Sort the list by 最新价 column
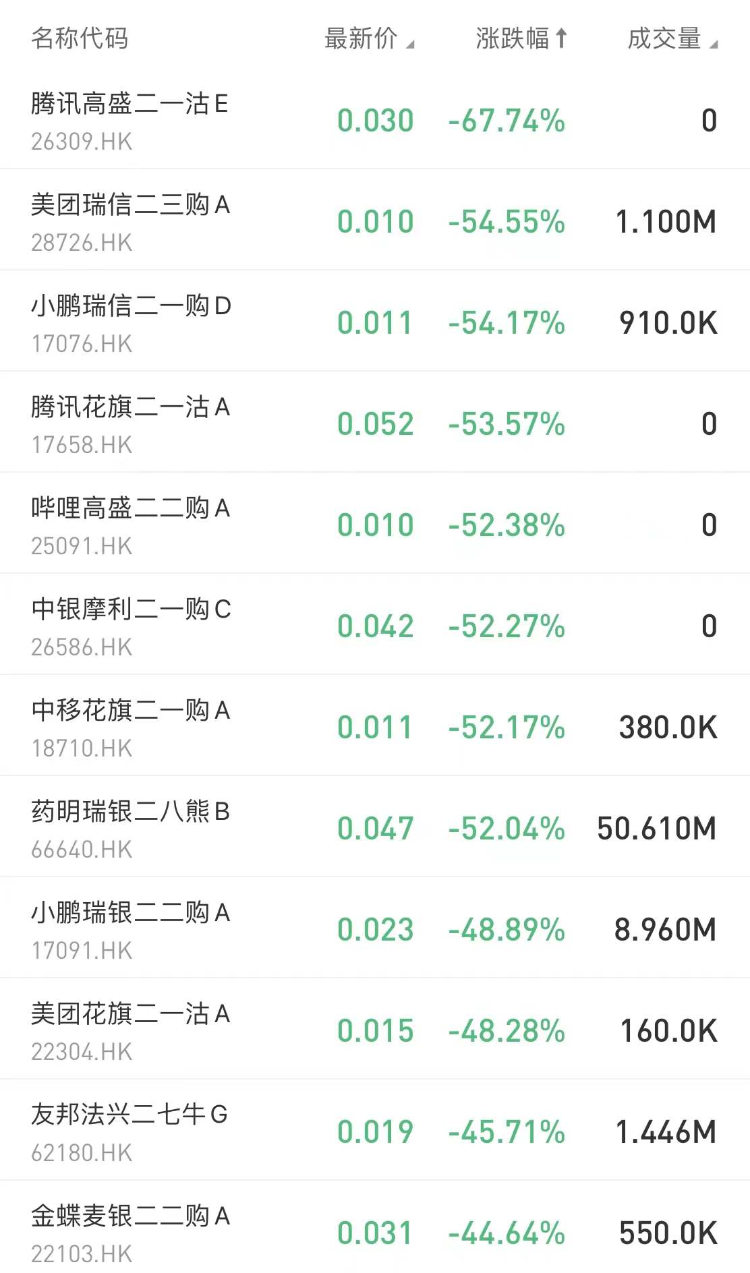 click(x=369, y=39)
